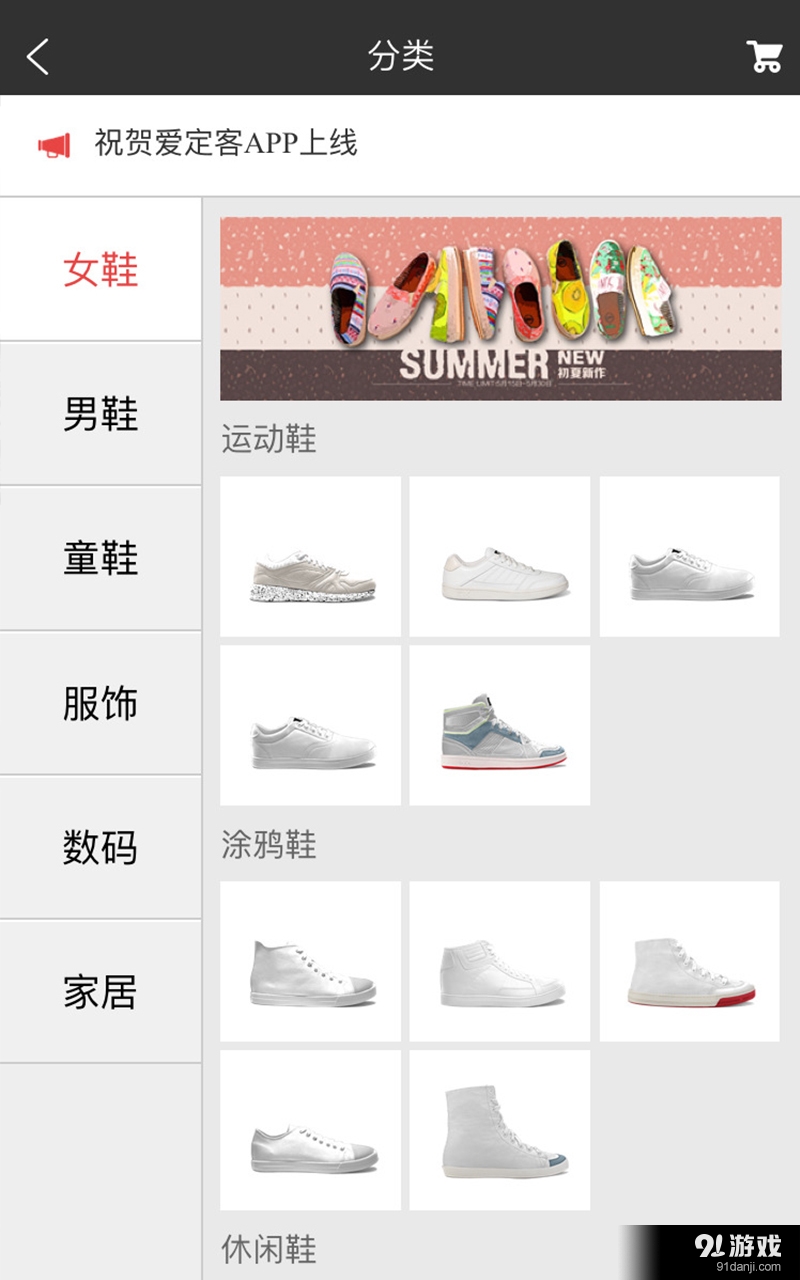Go back using the top-left arrow
The height and width of the screenshot is (1280, 800).
point(38,56)
